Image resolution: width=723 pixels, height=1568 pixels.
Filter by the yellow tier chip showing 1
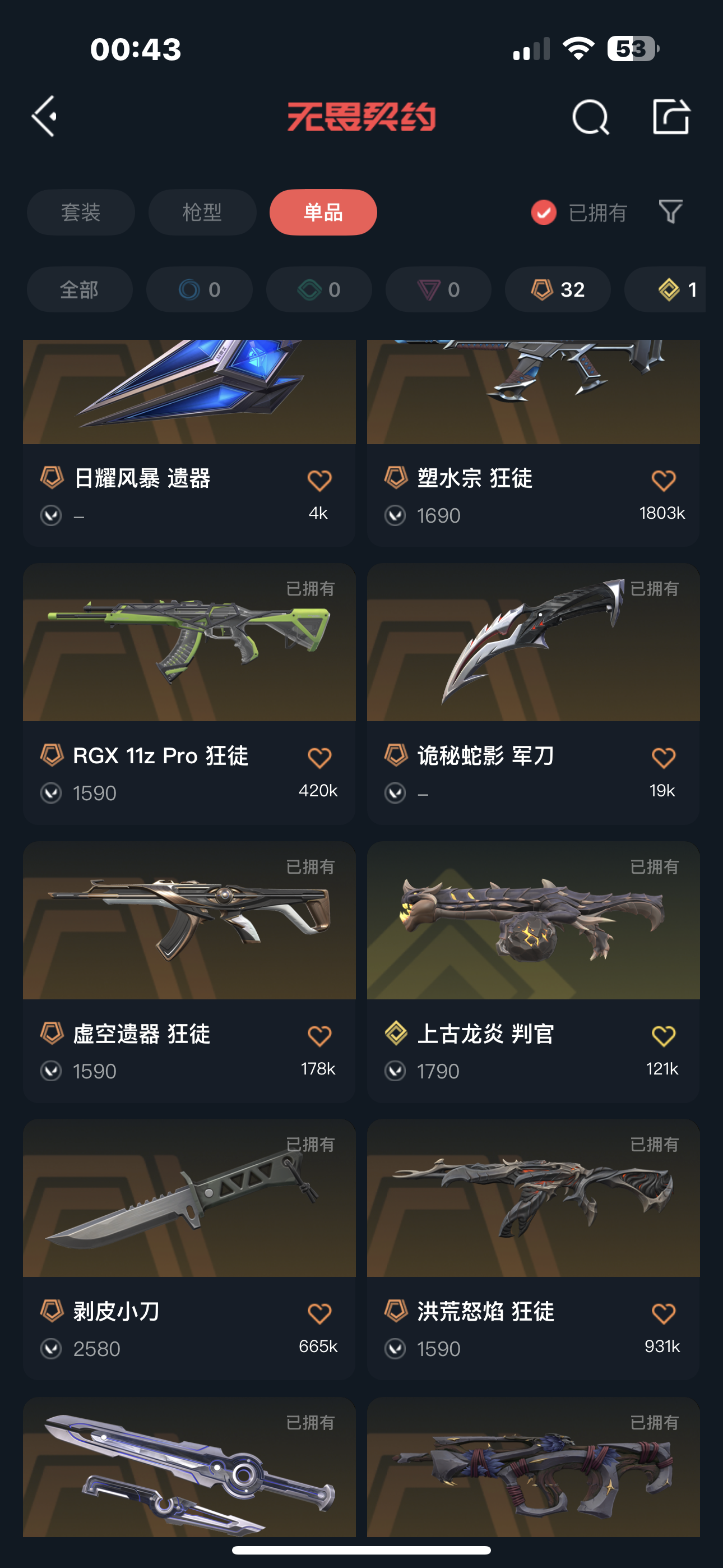(669, 290)
